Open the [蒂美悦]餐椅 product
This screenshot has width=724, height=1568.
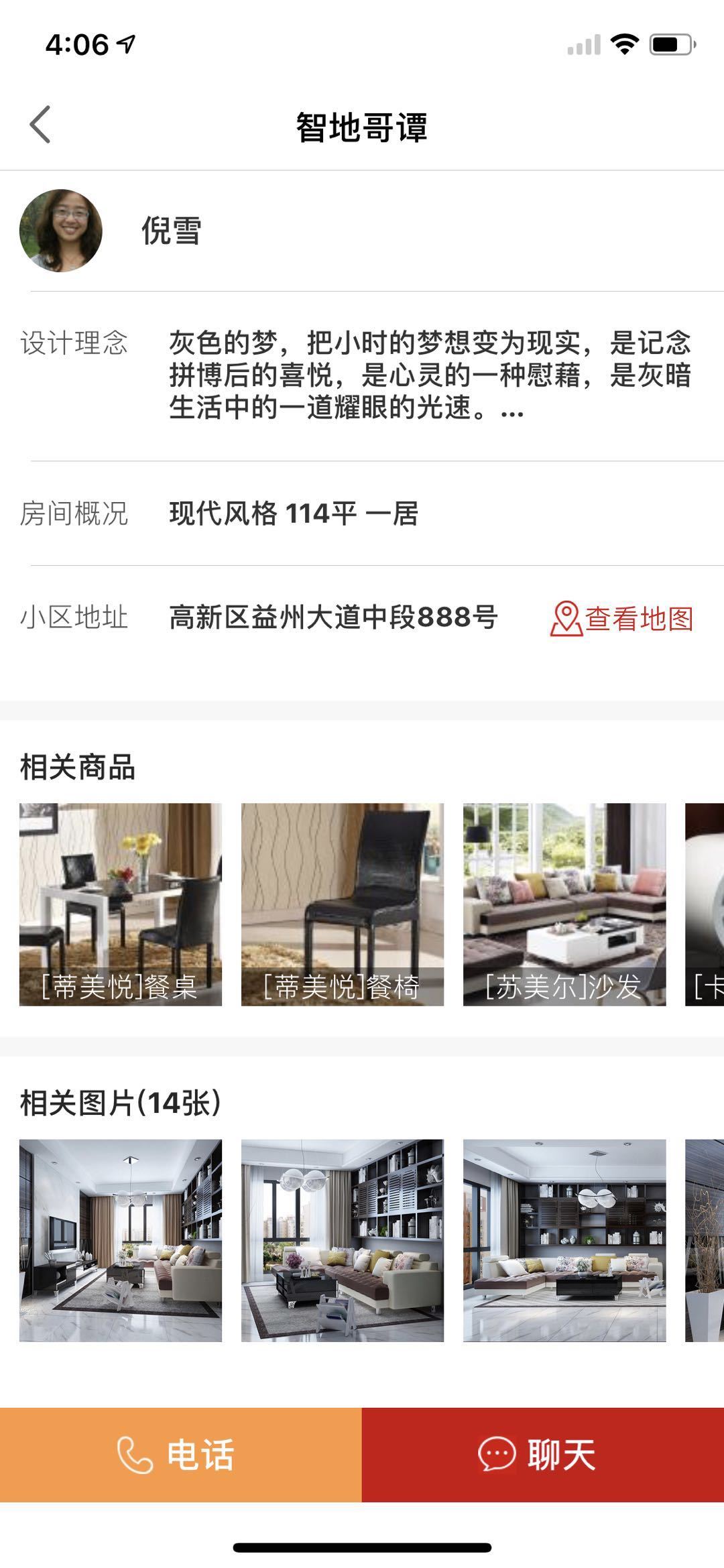coord(343,904)
